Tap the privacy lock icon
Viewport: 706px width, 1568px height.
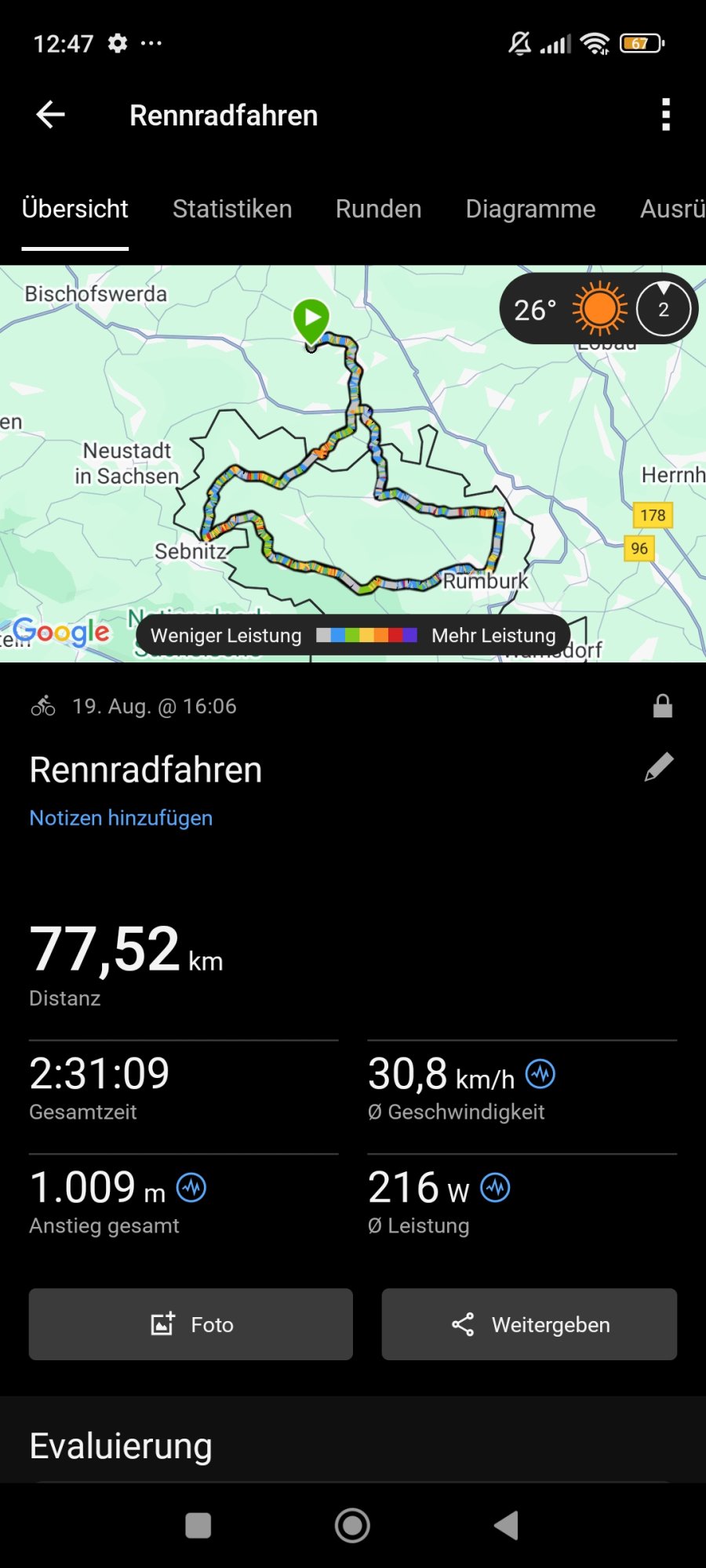coord(663,706)
